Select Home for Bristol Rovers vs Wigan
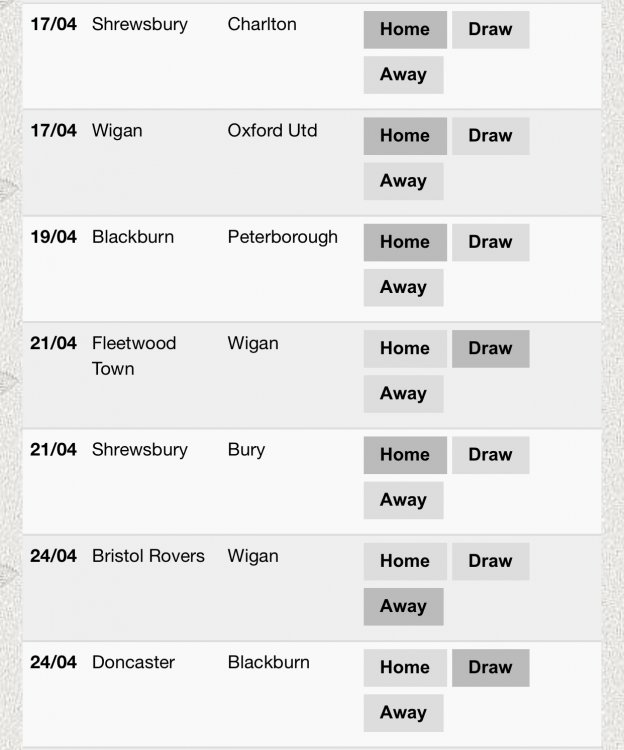This screenshot has width=624, height=750. tap(404, 562)
